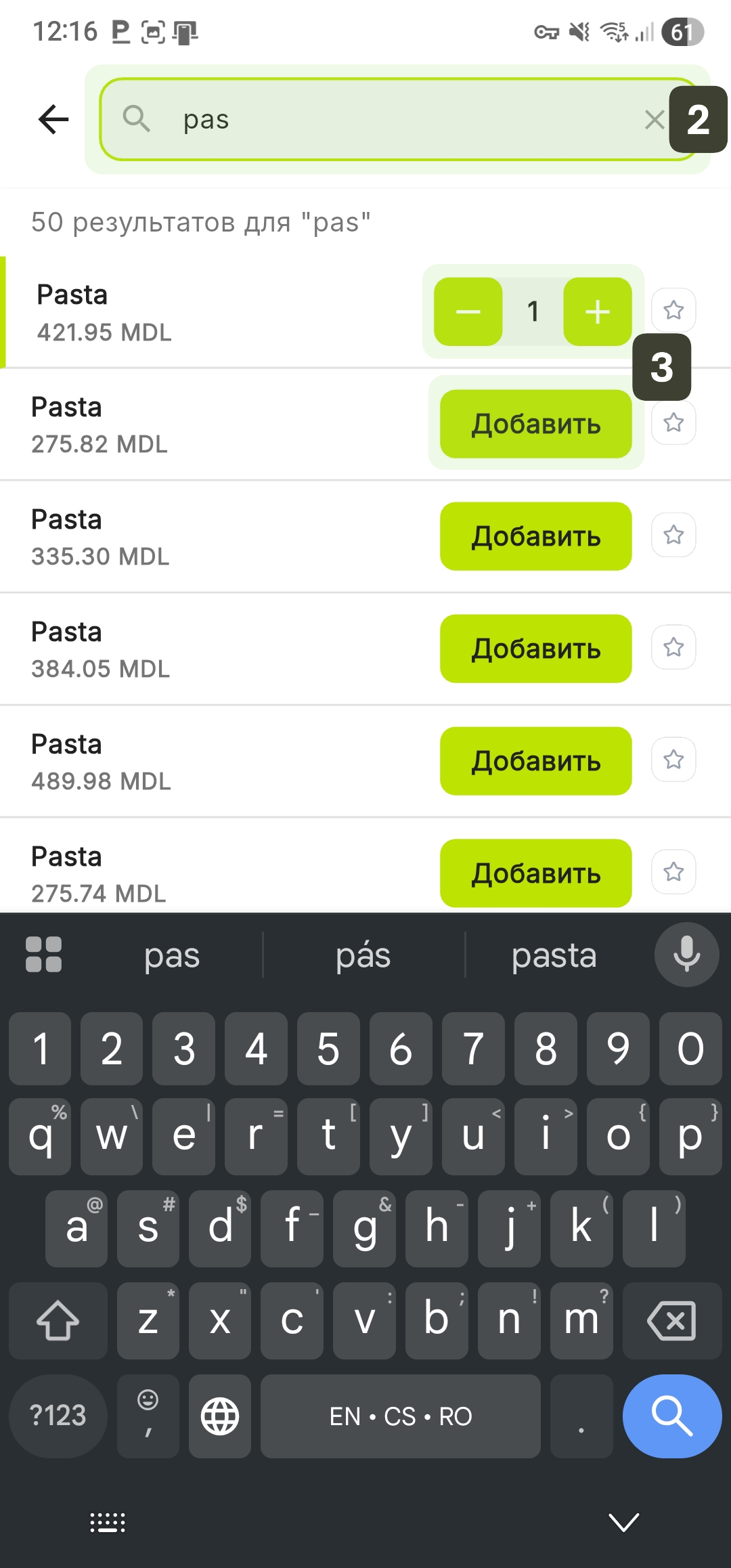Image resolution: width=731 pixels, height=1568 pixels.
Task: Star the Pasta priced 489.98 MDL
Action: (673, 760)
